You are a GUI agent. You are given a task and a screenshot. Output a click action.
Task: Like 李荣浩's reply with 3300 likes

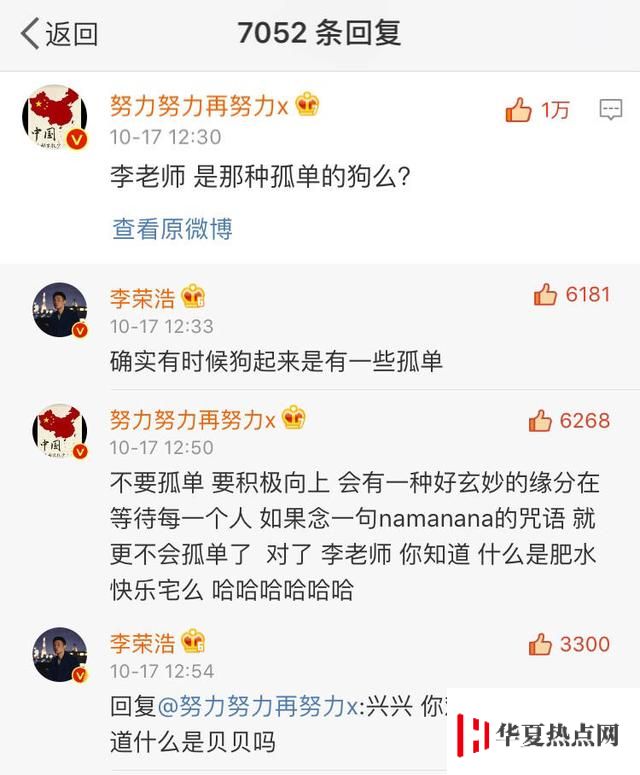coord(541,644)
